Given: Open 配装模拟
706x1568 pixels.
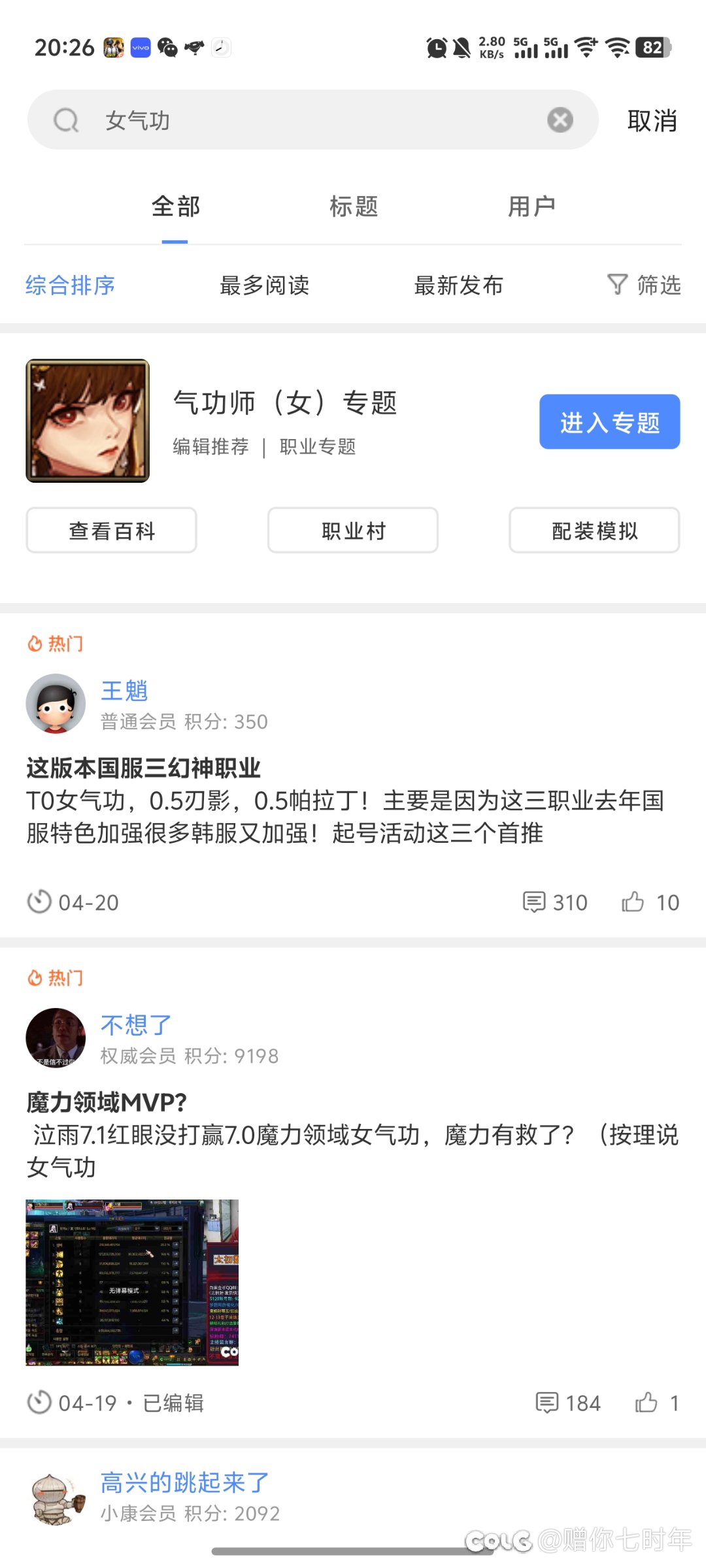Looking at the screenshot, I should click(595, 531).
